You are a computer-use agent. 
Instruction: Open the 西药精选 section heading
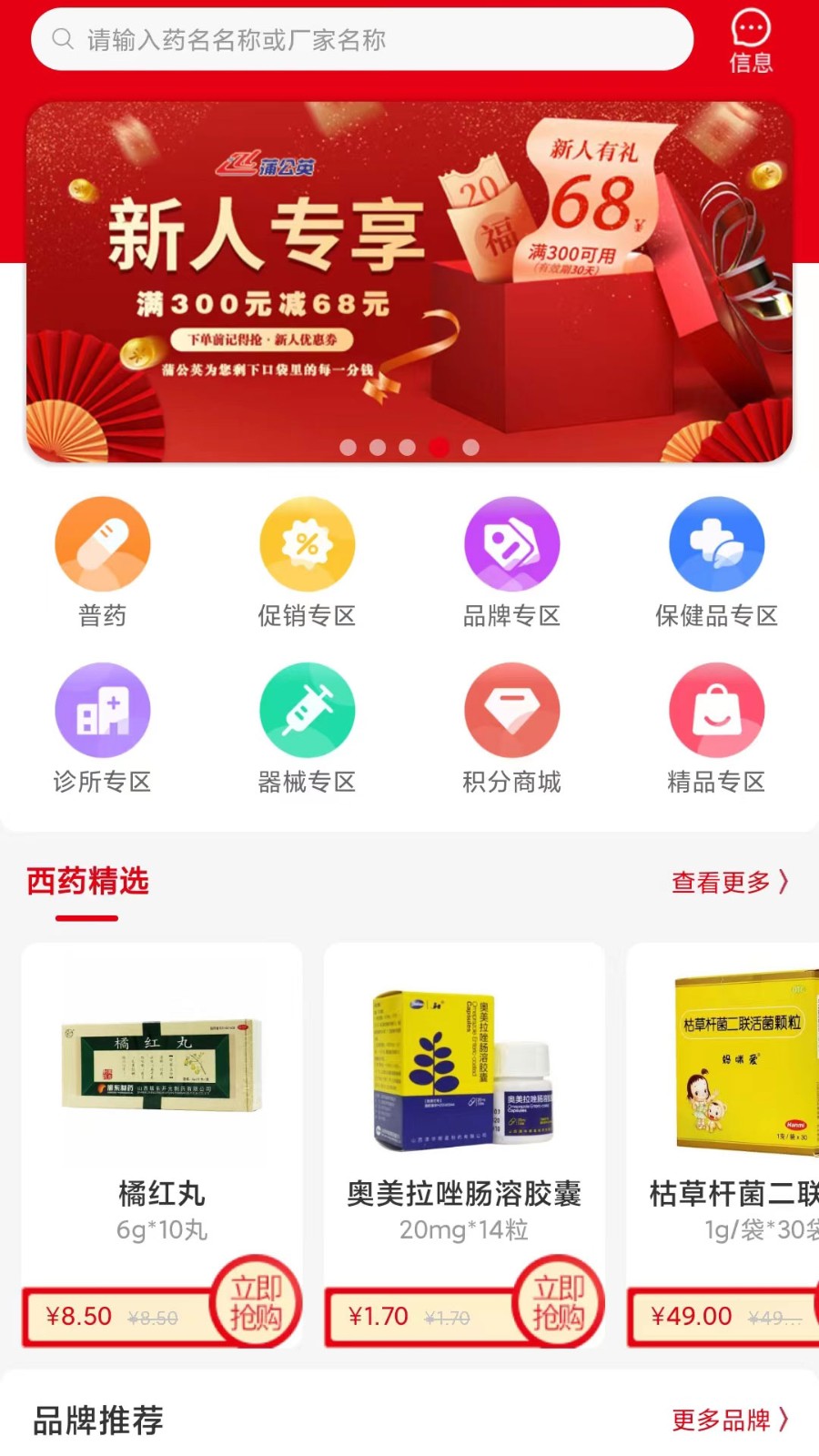[86, 881]
